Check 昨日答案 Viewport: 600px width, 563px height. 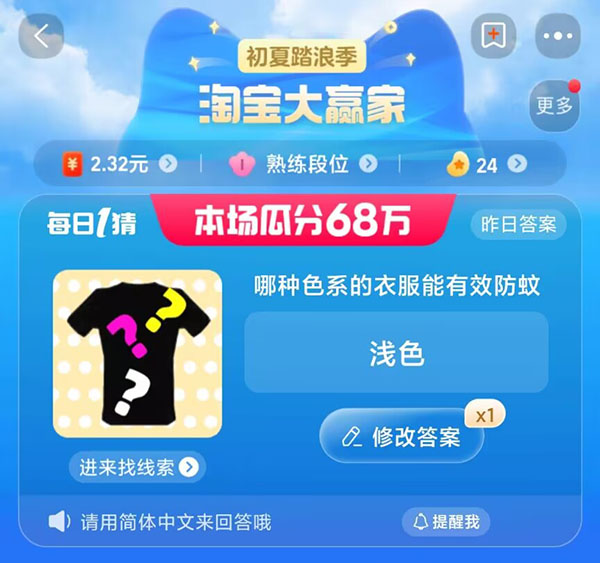point(518,224)
